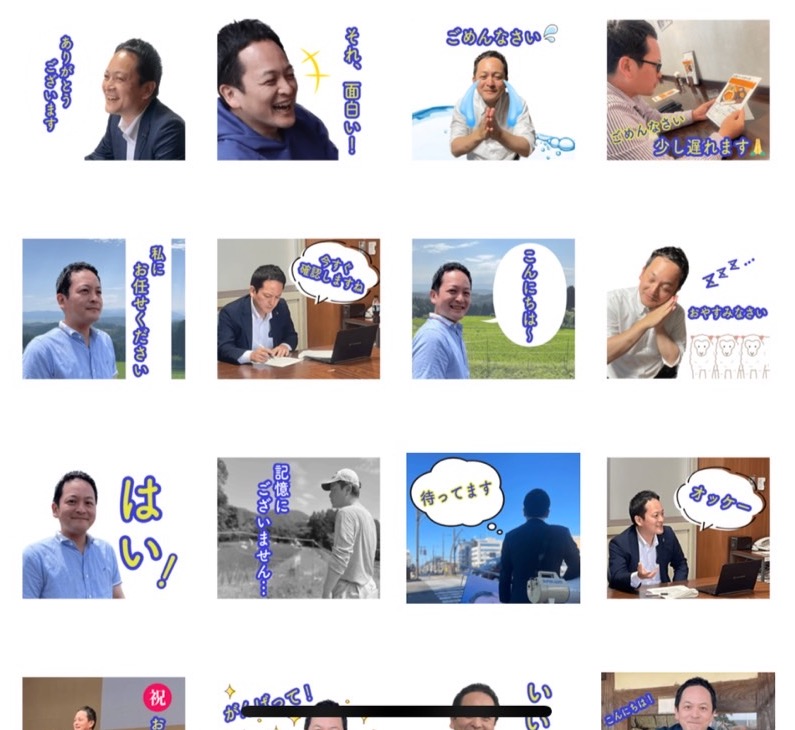Select the 待ってます sticker
This screenshot has width=795, height=730.
[493, 528]
